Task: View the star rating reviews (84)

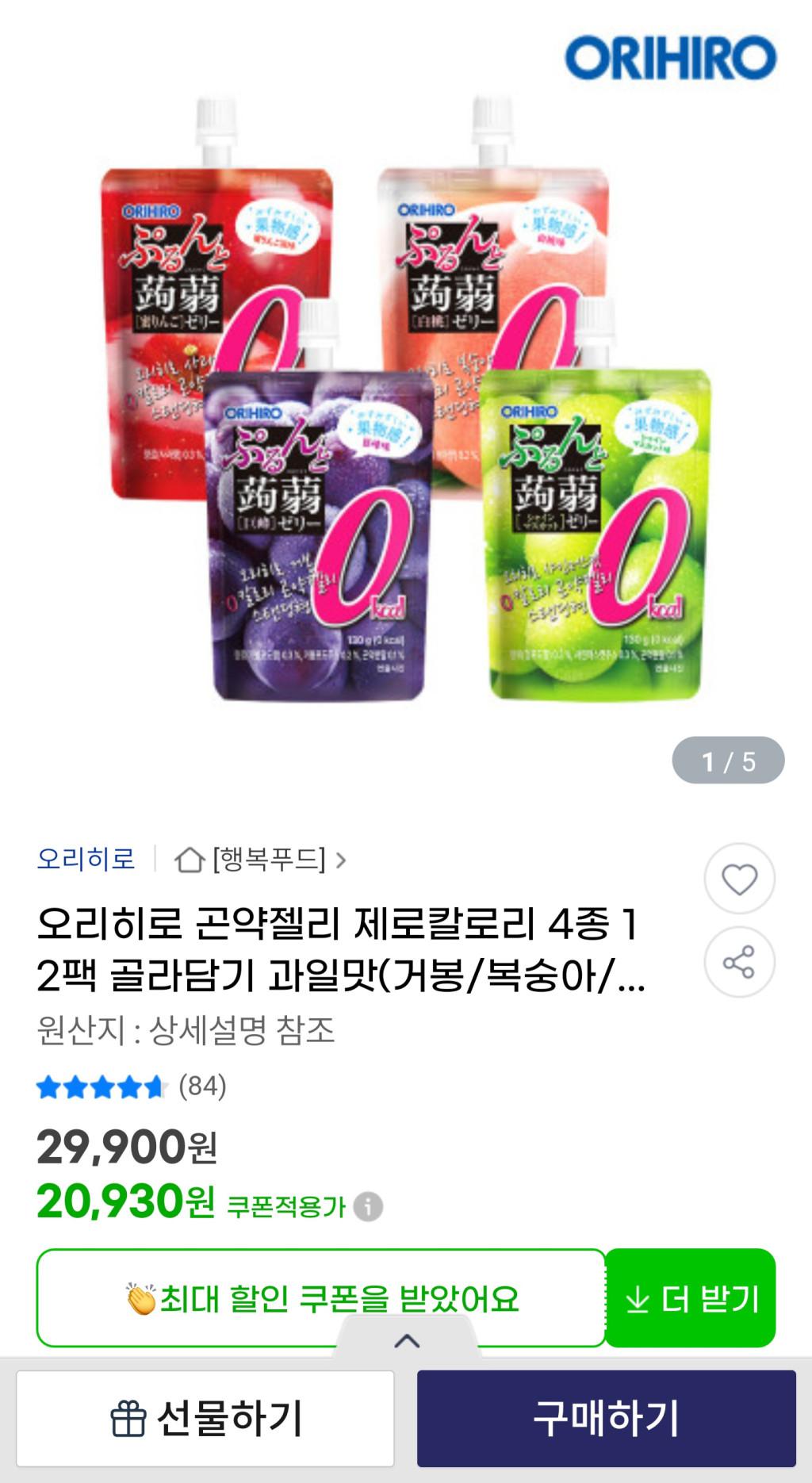Action: point(132,1086)
